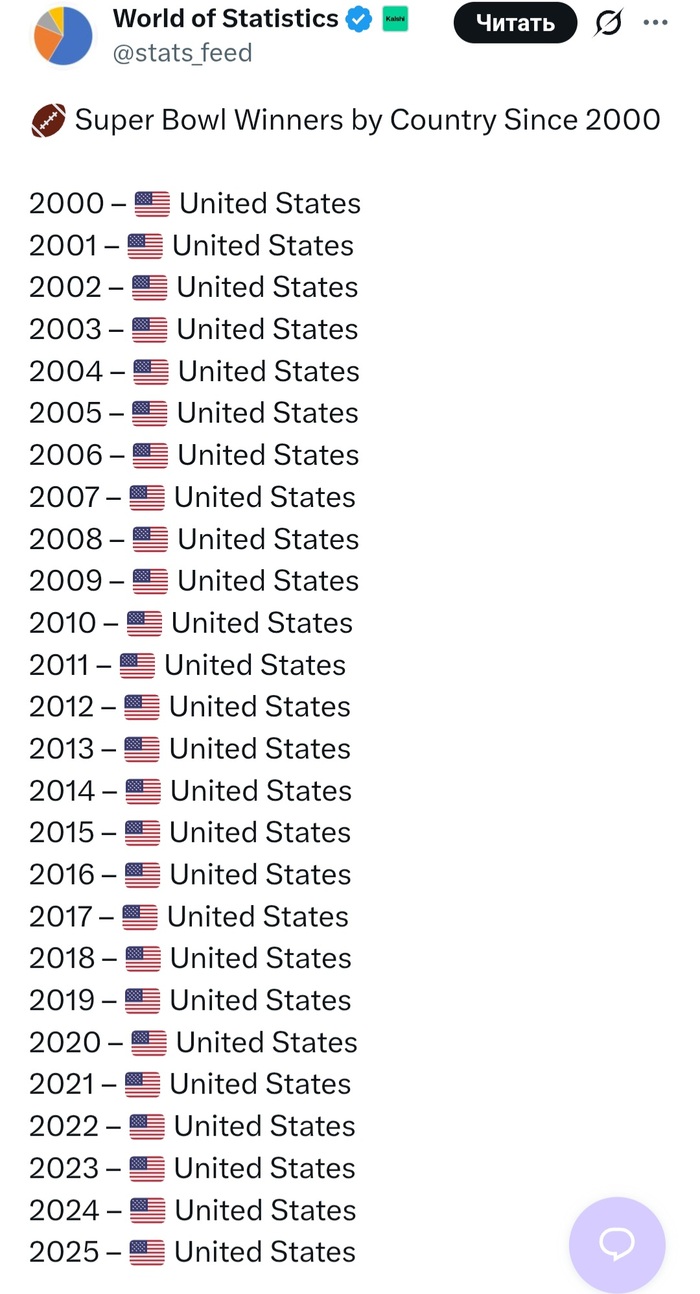Open the post overflow menu
The height and width of the screenshot is (1294, 700).
click(656, 22)
